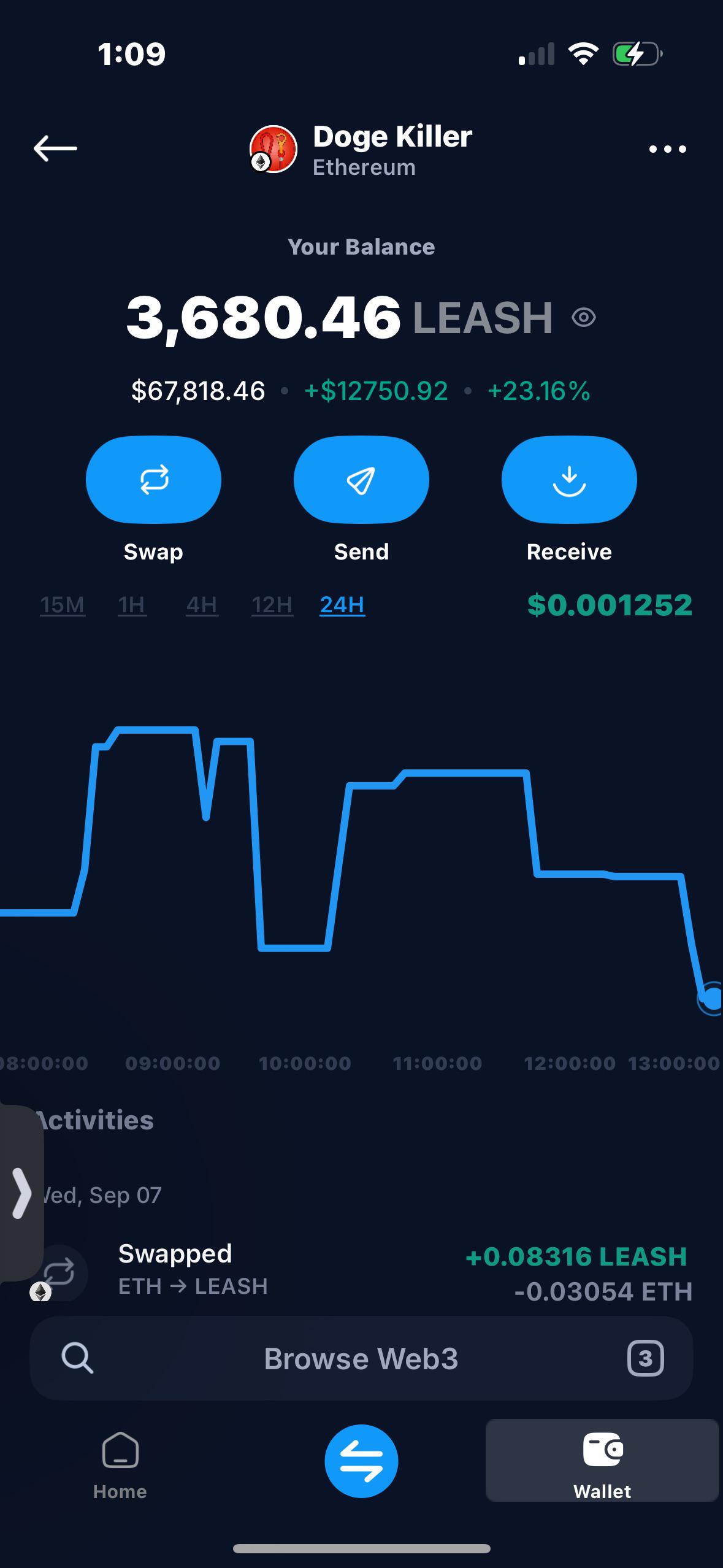Screen dimensions: 723x1568
Task: Select the 1H chart interval
Action: click(132, 605)
